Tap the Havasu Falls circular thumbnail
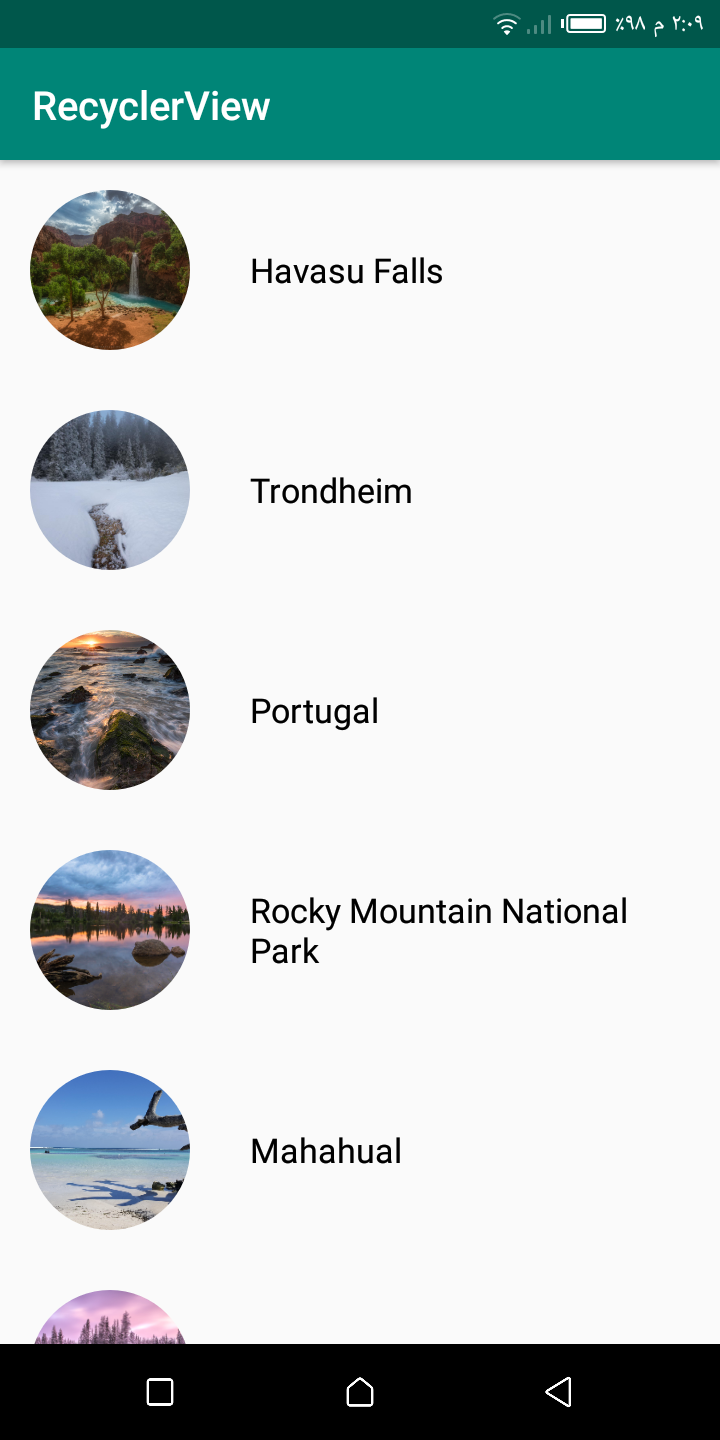The height and width of the screenshot is (1440, 720). (110, 270)
